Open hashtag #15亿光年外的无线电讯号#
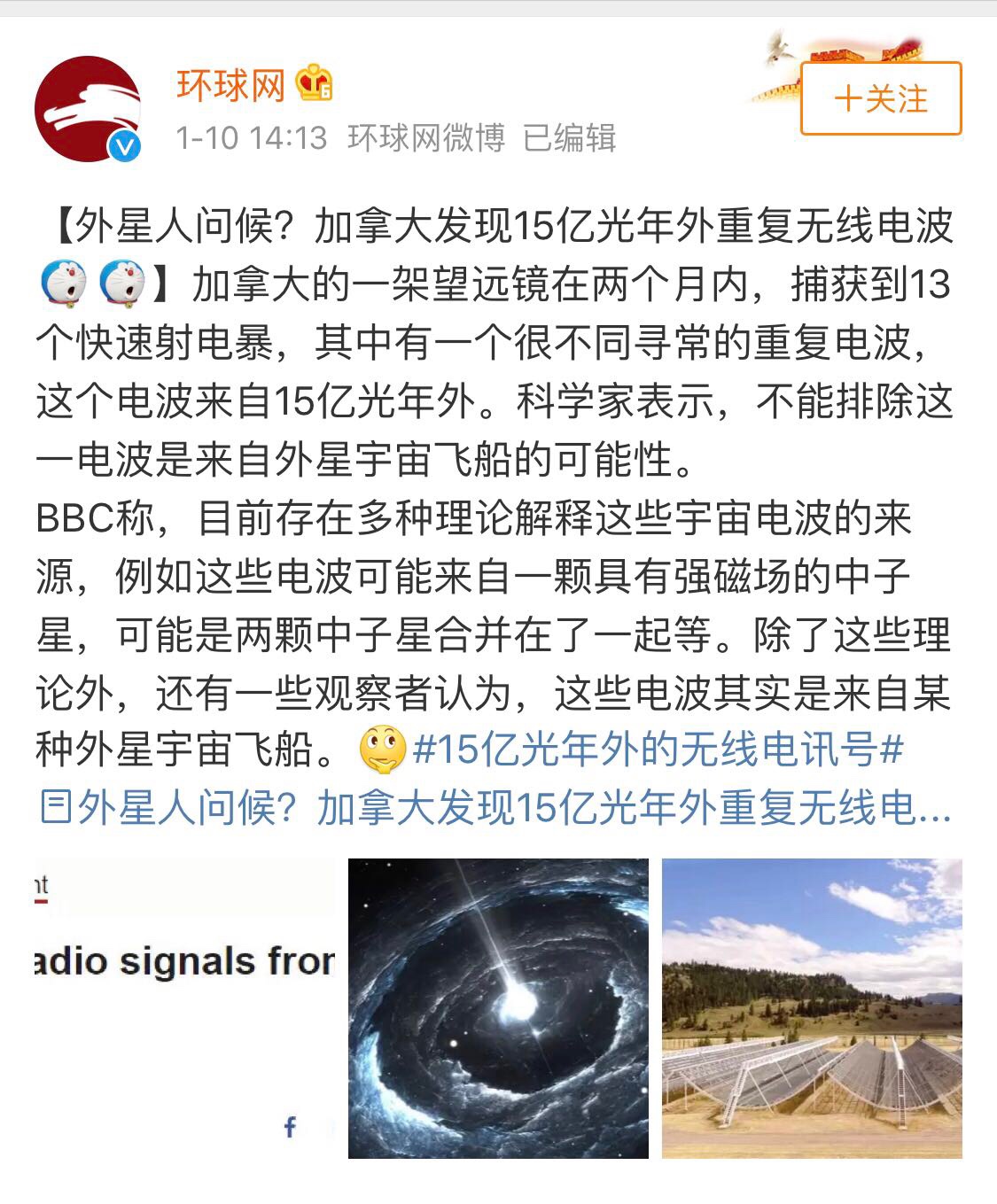The height and width of the screenshot is (1204, 997). pyautogui.click(x=658, y=750)
